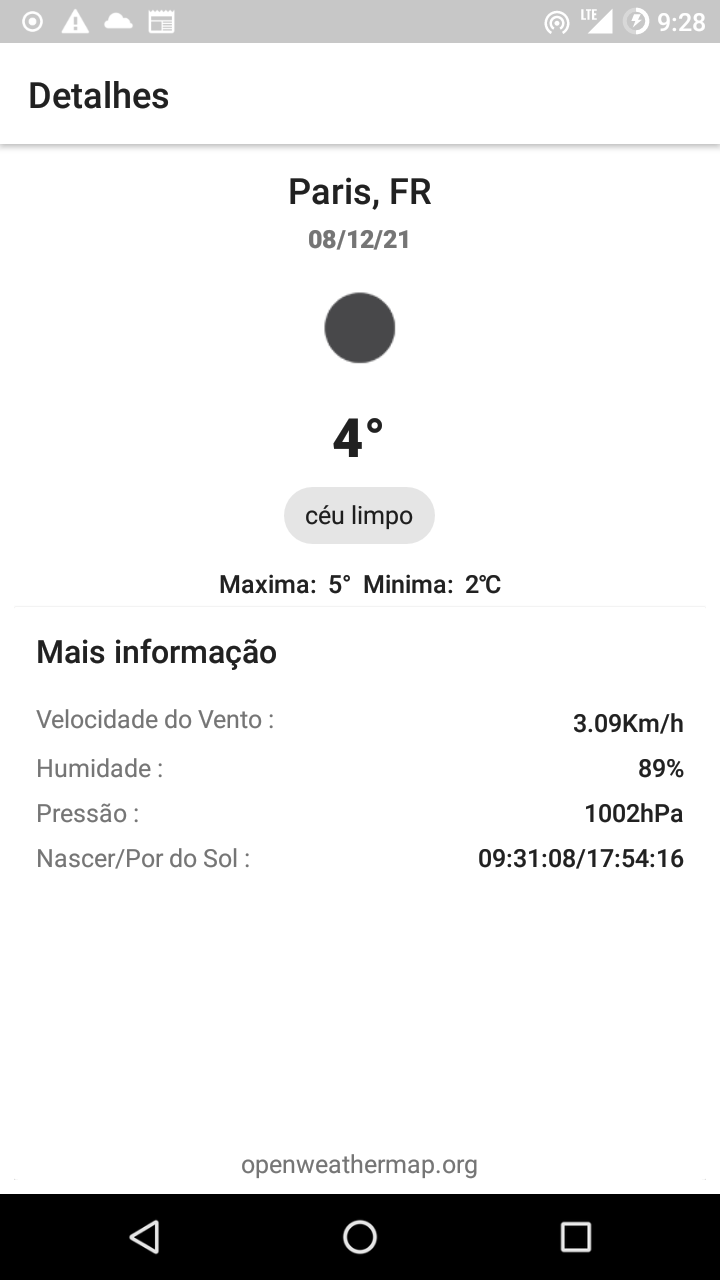Image resolution: width=720 pixels, height=1280 pixels.
Task: Open the openweathermap.org link
Action: click(x=359, y=1164)
